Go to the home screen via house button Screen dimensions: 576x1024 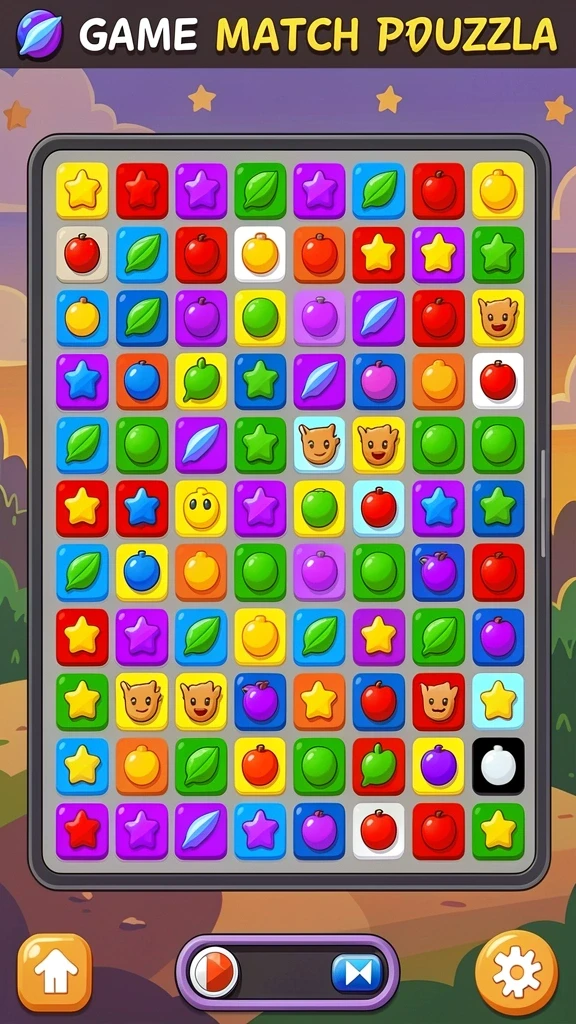click(x=54, y=973)
